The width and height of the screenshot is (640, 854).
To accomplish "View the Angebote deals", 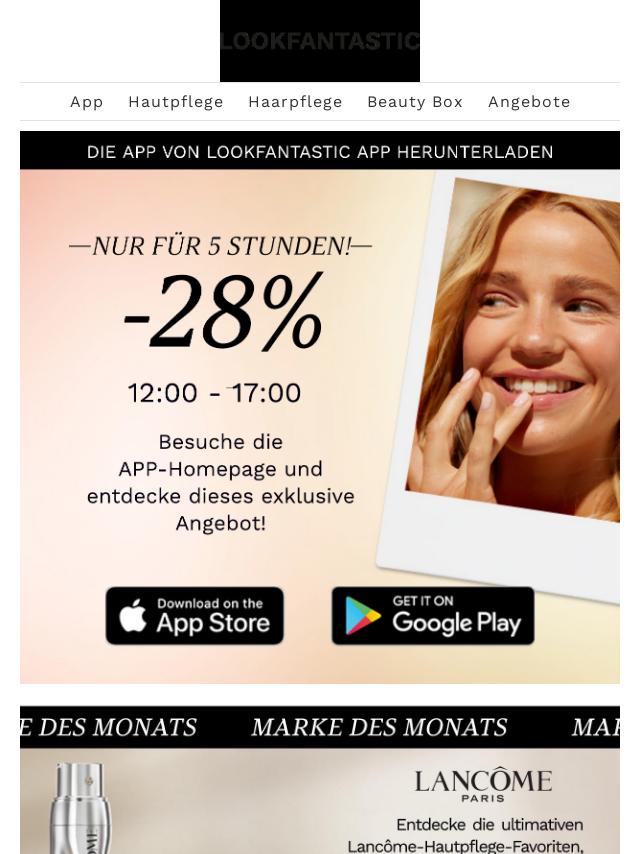I will pos(529,102).
